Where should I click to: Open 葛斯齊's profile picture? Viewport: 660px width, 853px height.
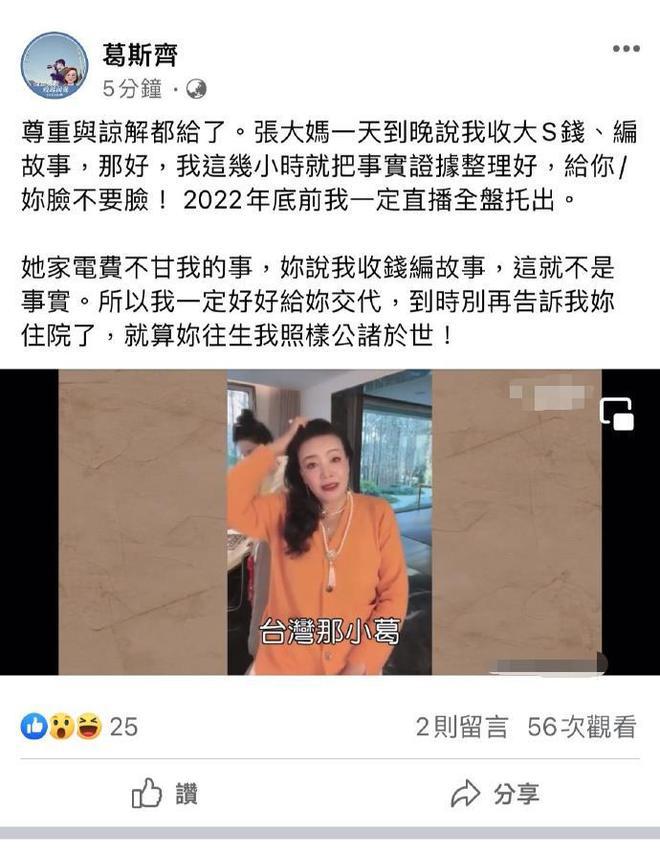tap(55, 64)
